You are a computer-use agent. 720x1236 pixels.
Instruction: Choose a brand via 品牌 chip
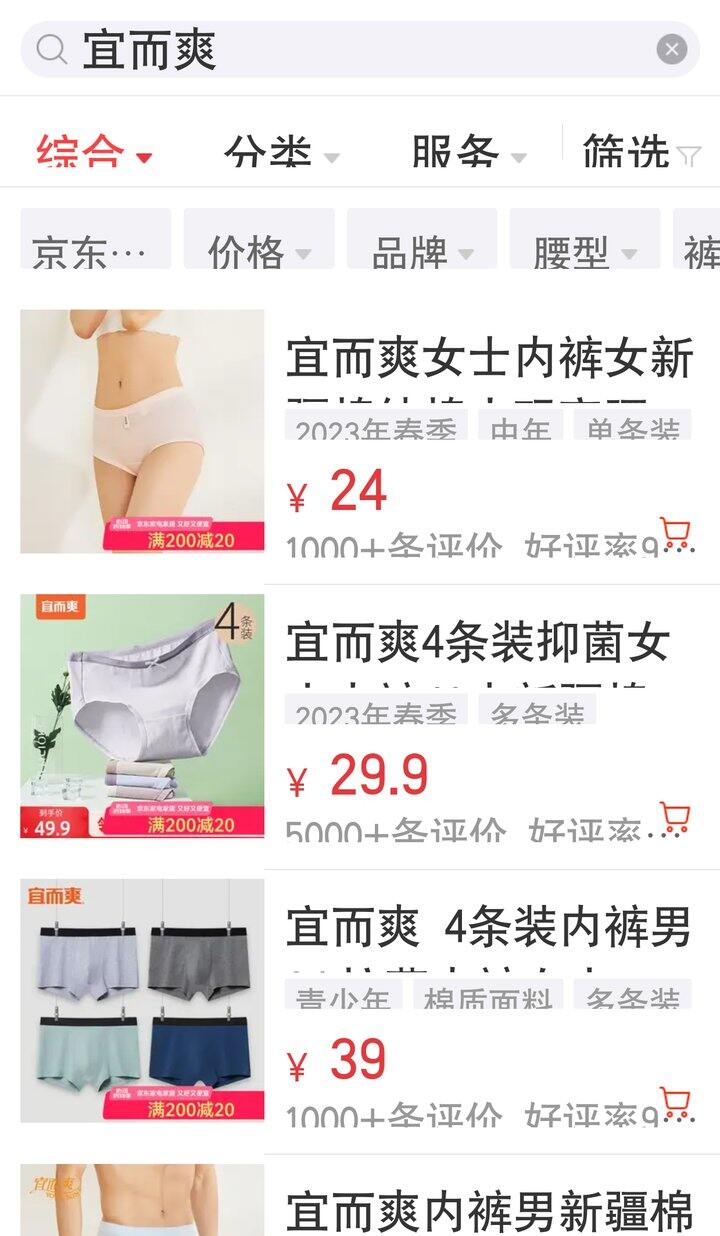pyautogui.click(x=422, y=242)
